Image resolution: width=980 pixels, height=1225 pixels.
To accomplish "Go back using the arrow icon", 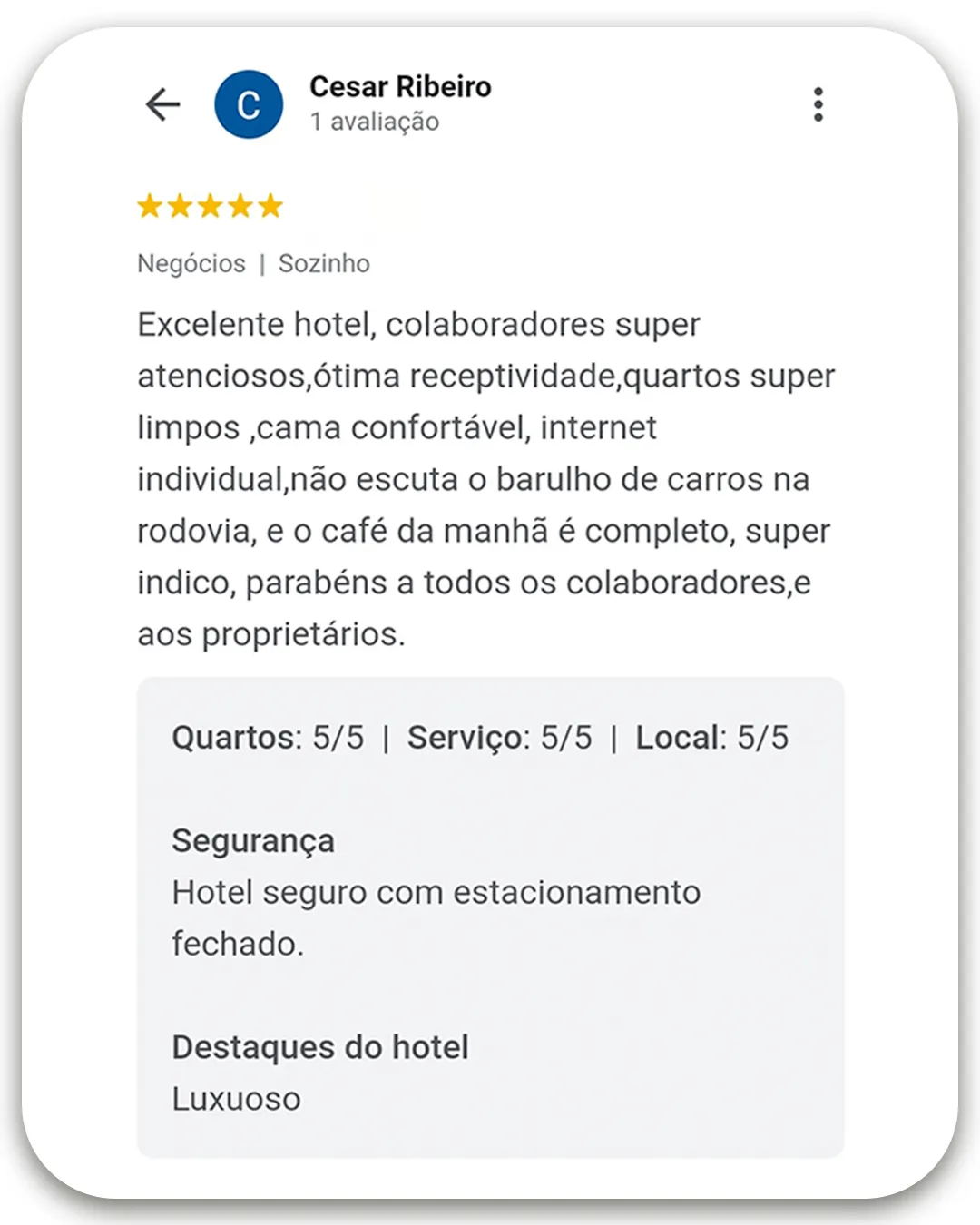I will tap(163, 104).
